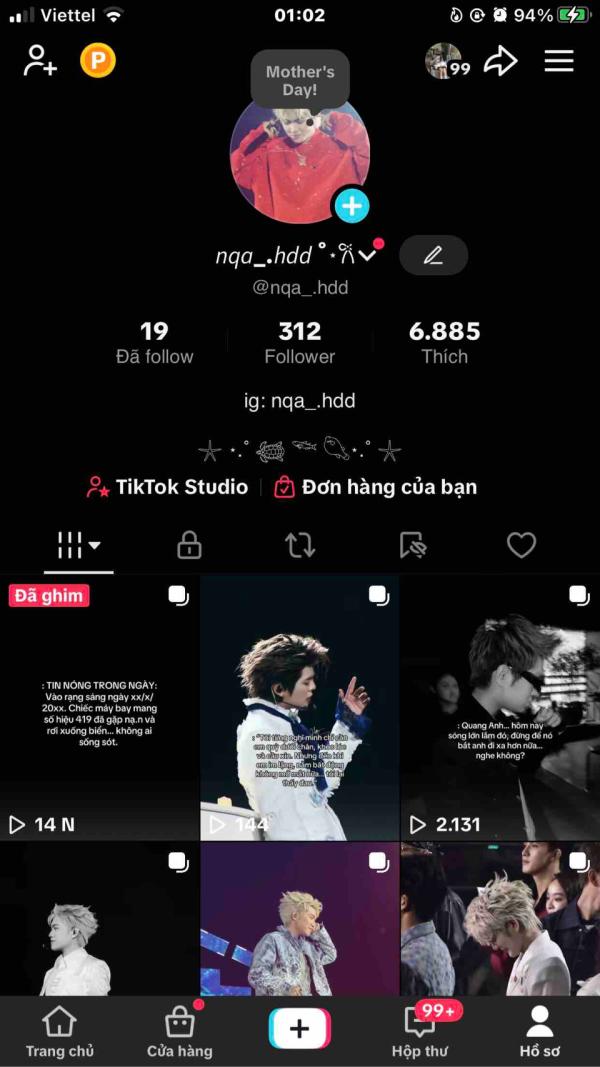The image size is (600, 1067).
Task: Open the pinned video with 14 N views
Action: 99,708
